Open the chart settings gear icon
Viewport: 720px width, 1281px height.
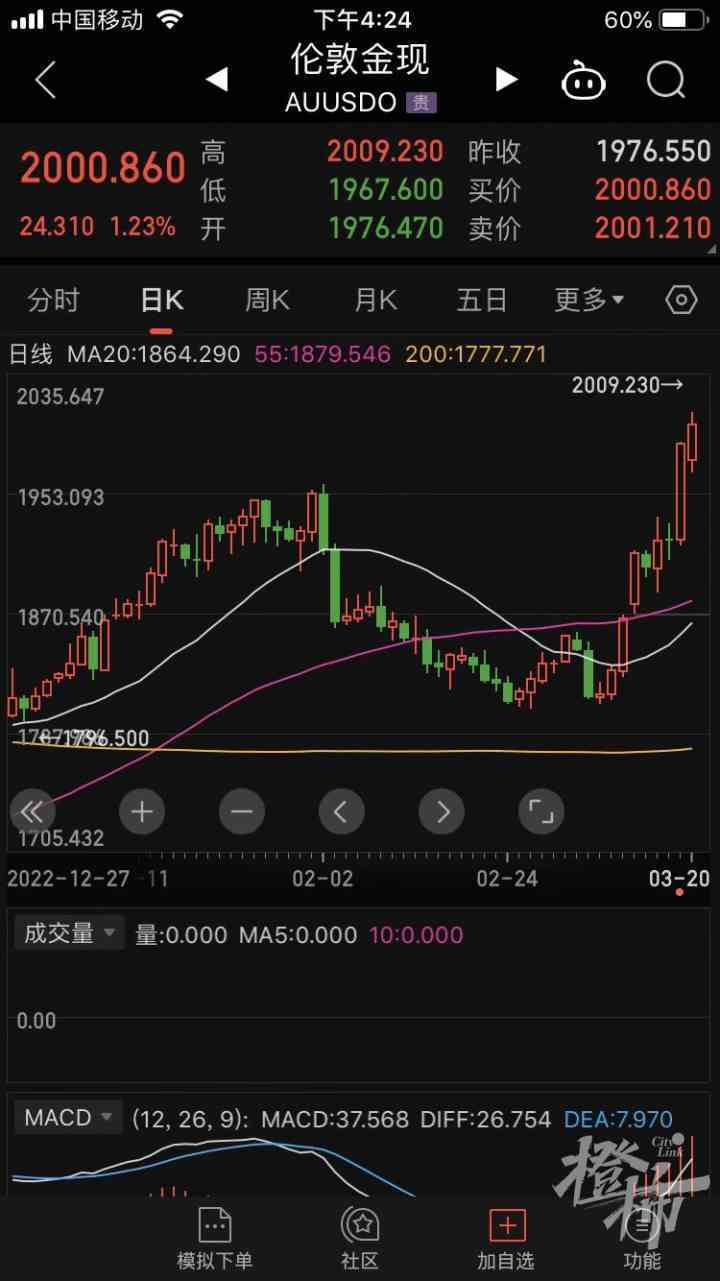coord(680,299)
